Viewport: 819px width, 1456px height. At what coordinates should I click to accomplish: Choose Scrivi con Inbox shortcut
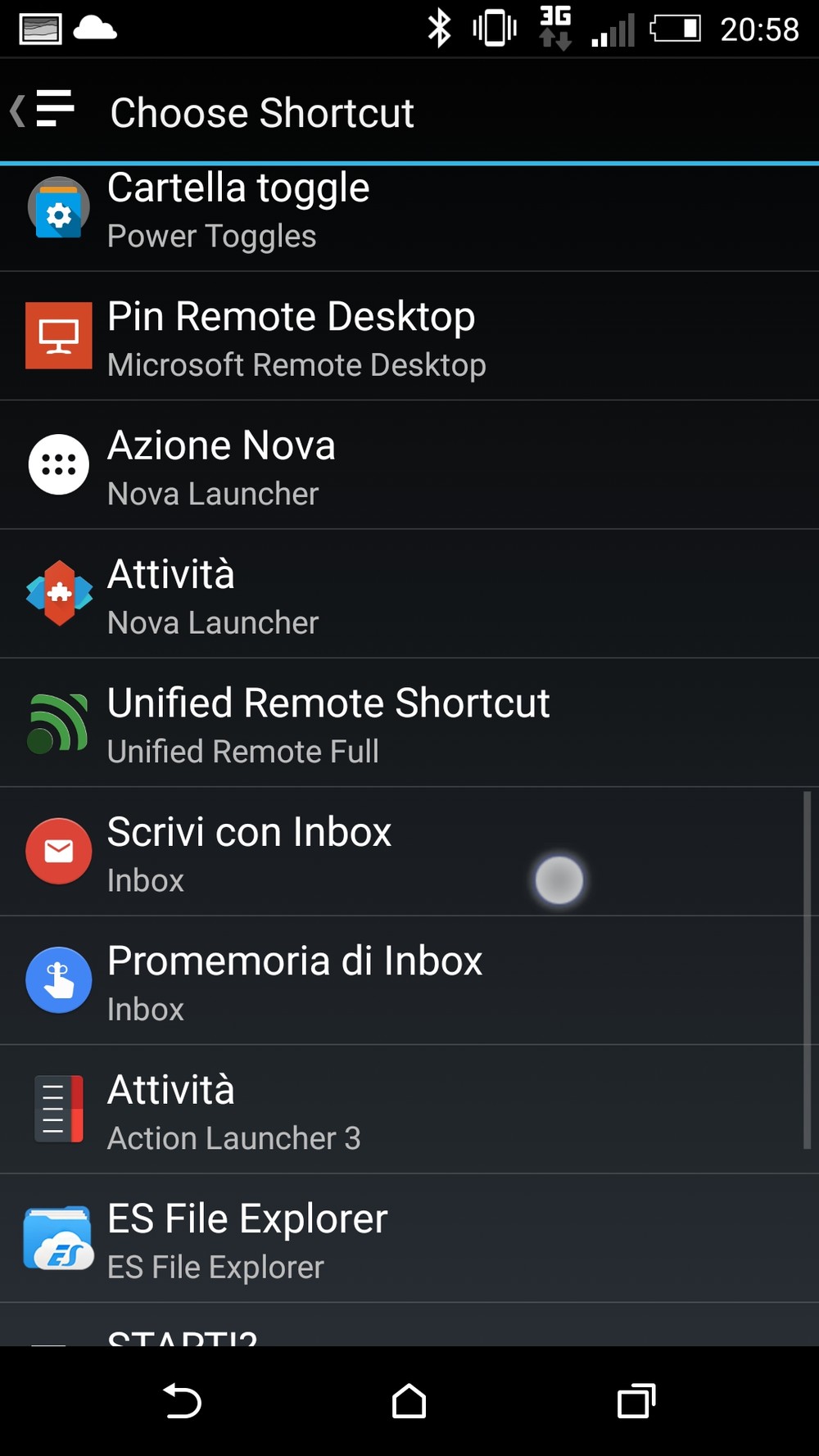(409, 852)
